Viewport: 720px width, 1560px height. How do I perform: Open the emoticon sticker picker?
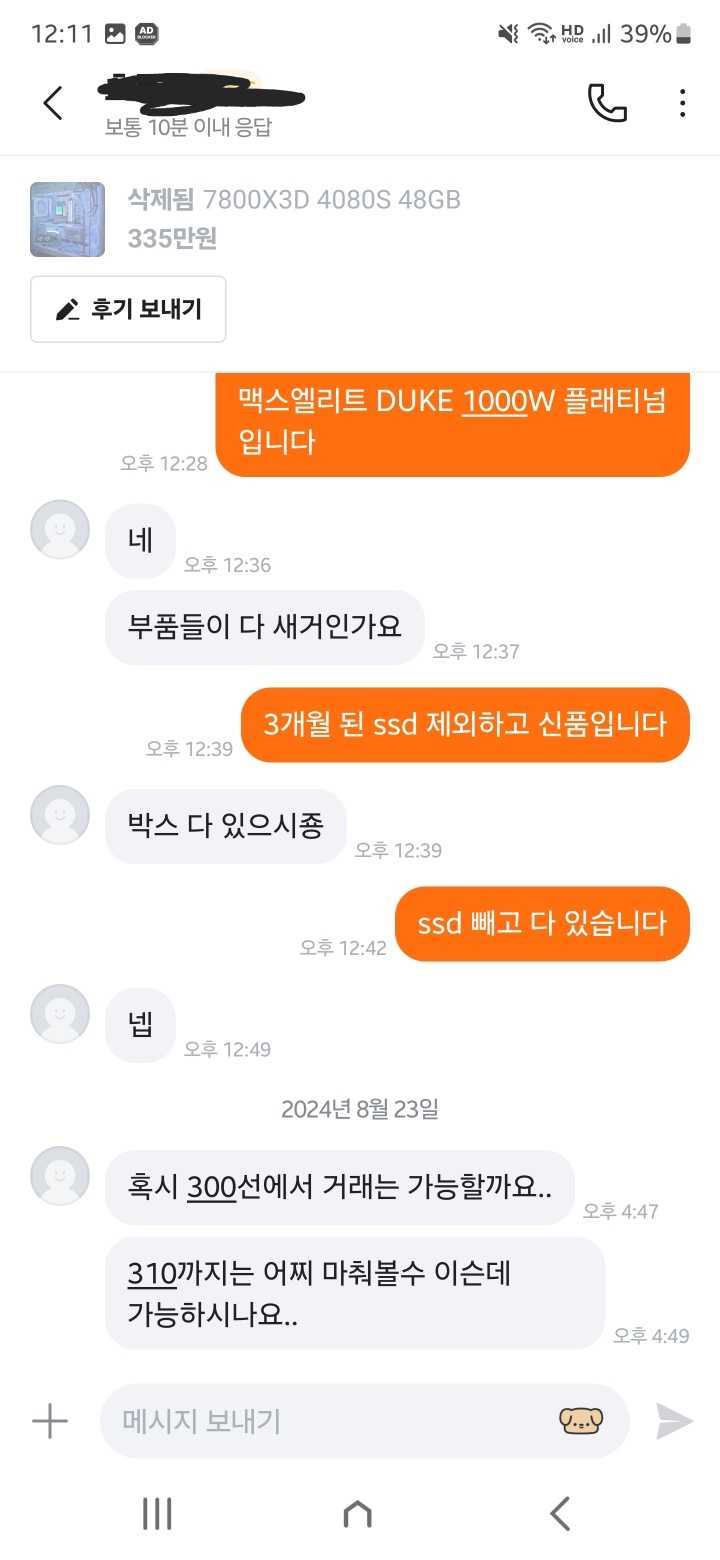click(x=581, y=1421)
